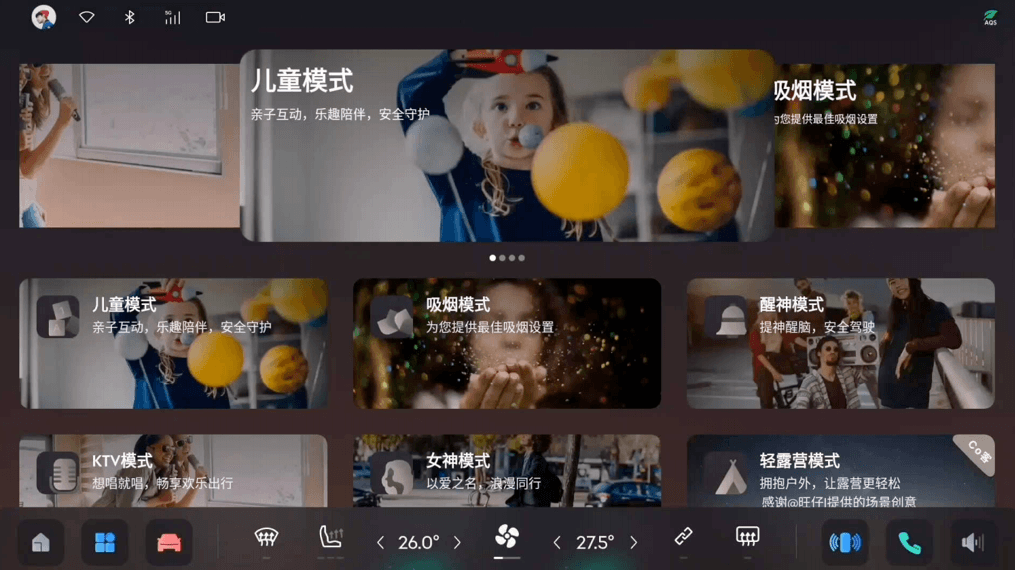Choose the 女神模式 card
Viewport: 1015px width, 570px height.
[x=507, y=471]
